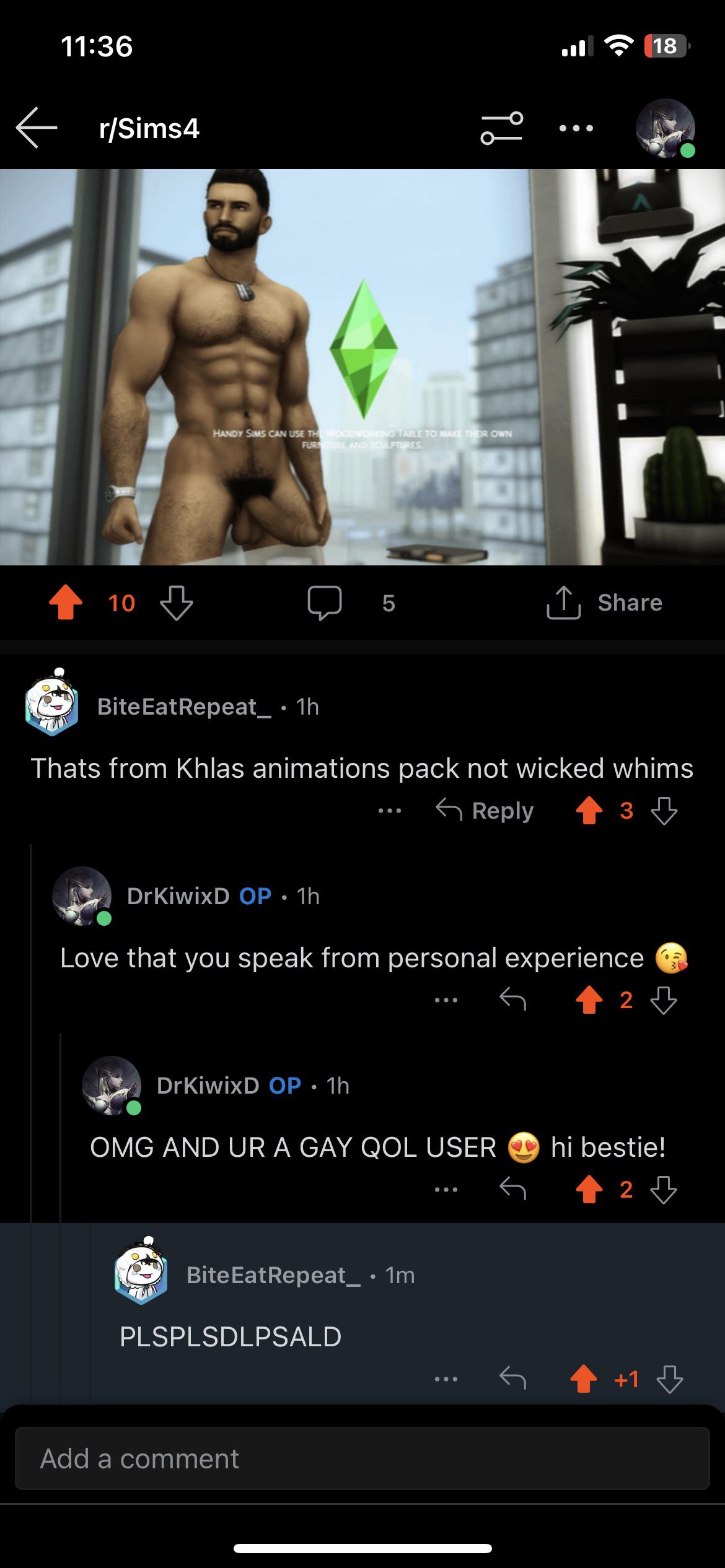
Task: Open options for "Thats from Khlas" comment
Action: (390, 810)
